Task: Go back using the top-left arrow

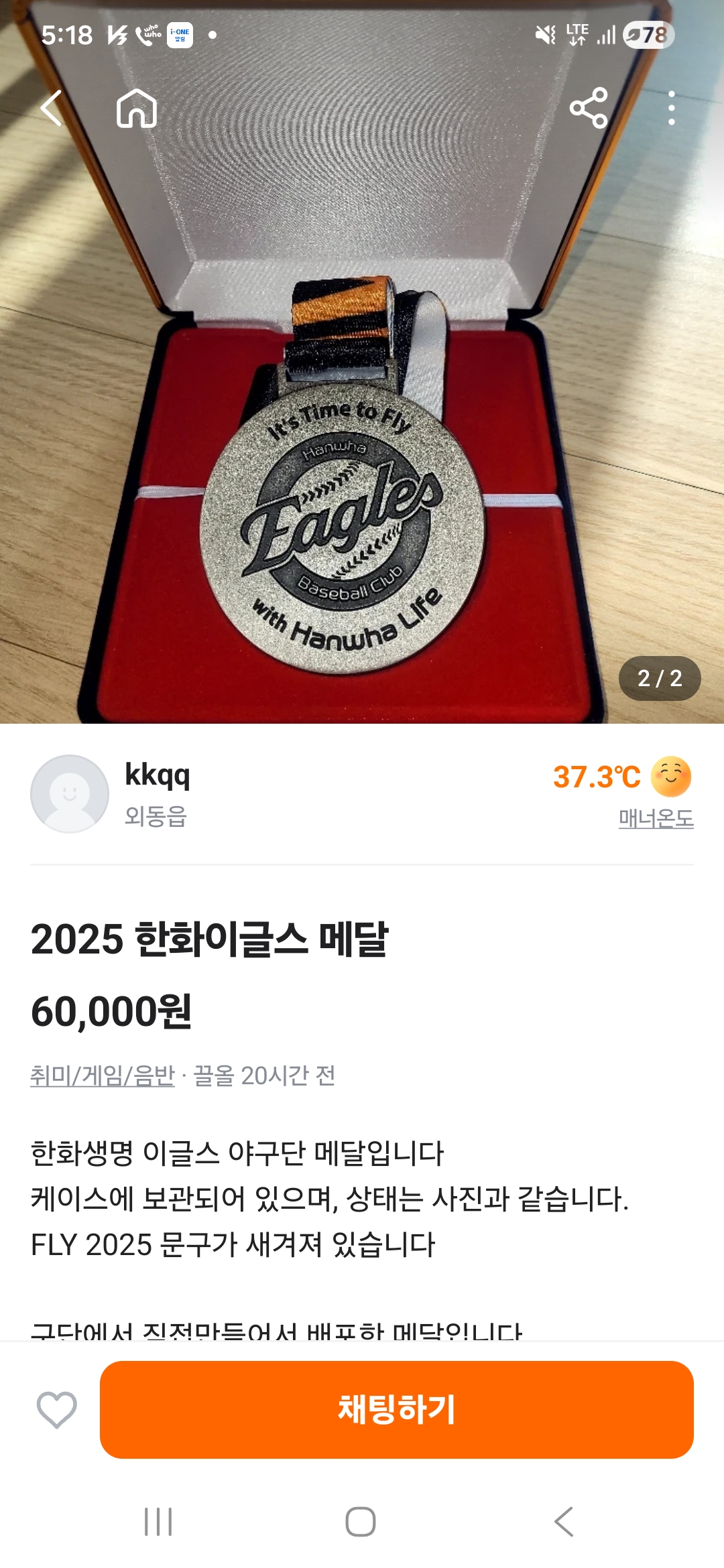Action: [x=52, y=108]
